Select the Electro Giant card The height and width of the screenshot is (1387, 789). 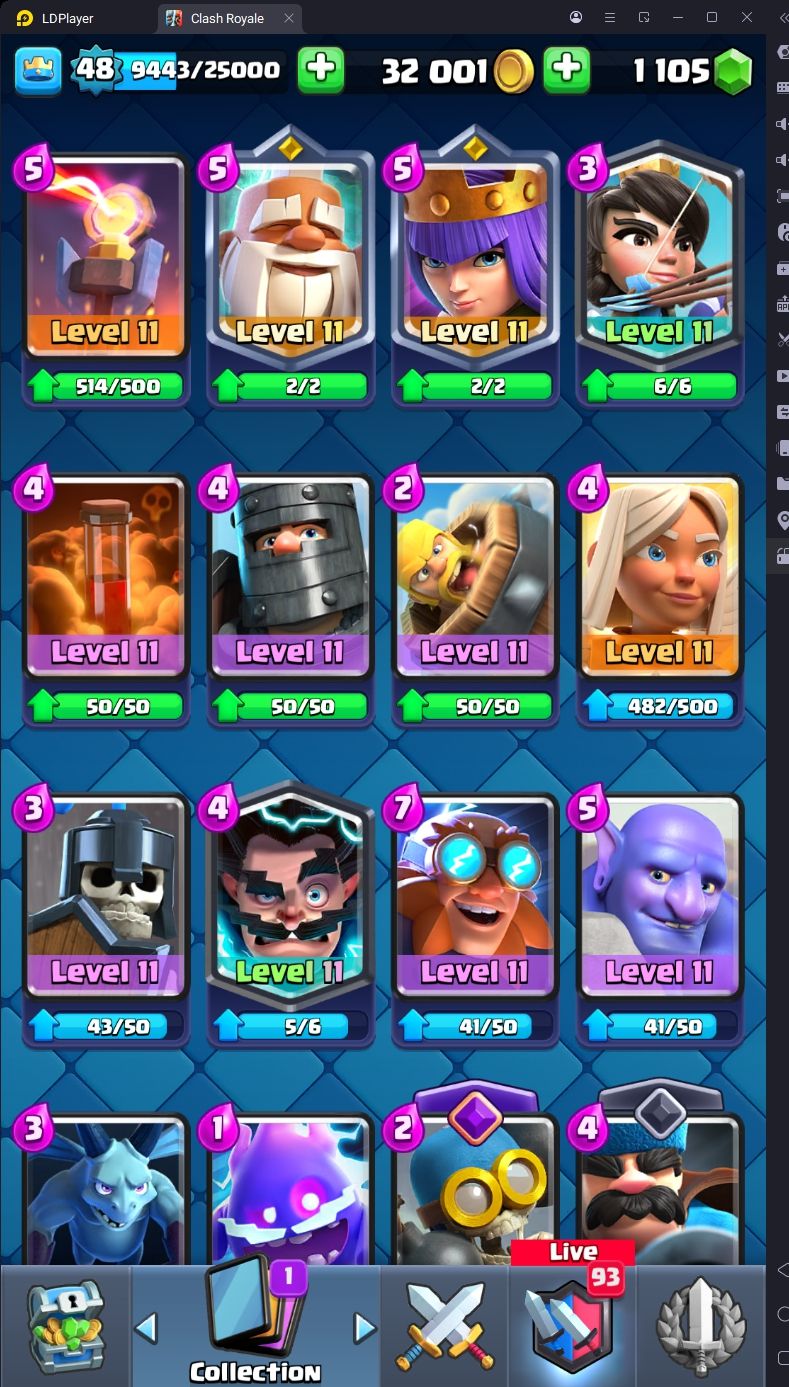pos(475,900)
